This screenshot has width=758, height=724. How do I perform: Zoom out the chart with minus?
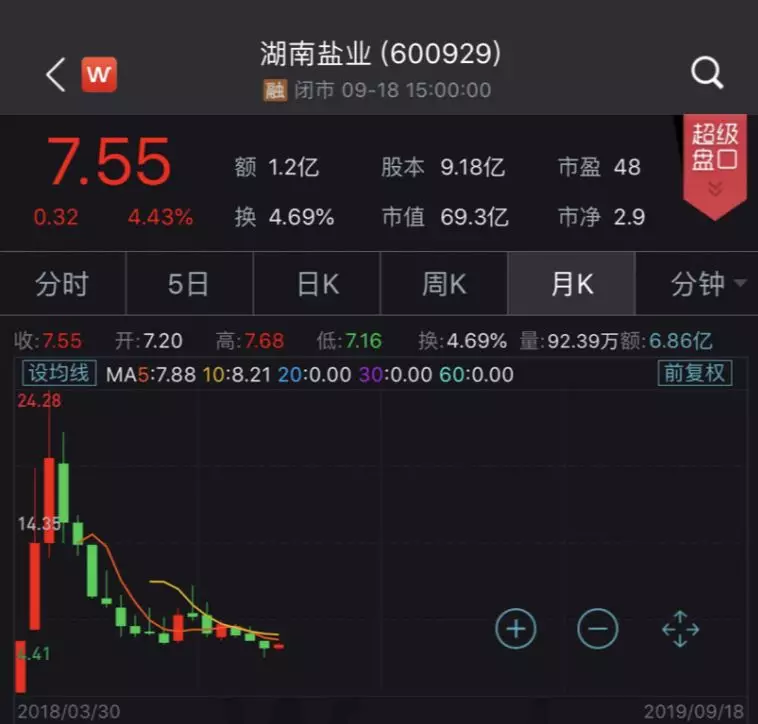[598, 629]
